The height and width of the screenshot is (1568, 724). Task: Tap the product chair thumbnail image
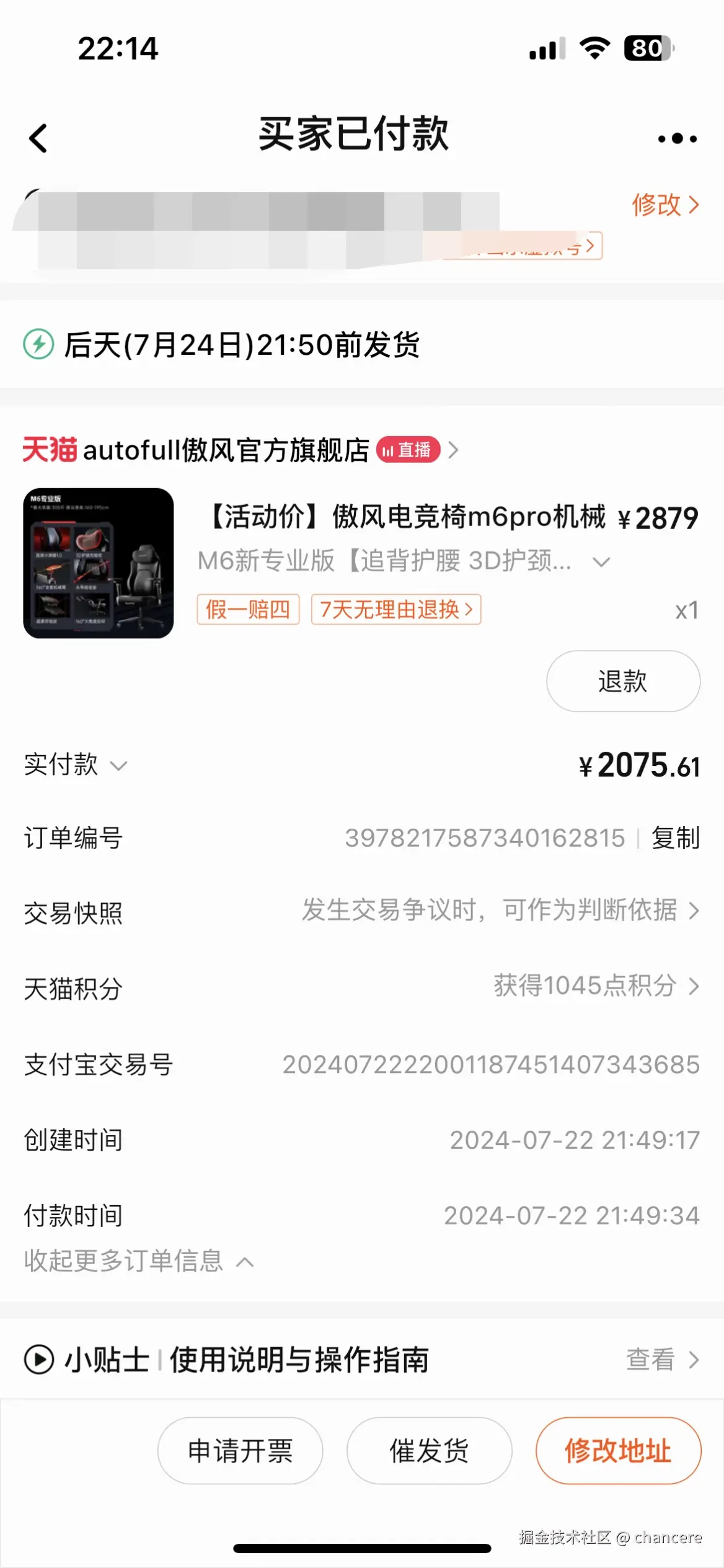pos(99,564)
